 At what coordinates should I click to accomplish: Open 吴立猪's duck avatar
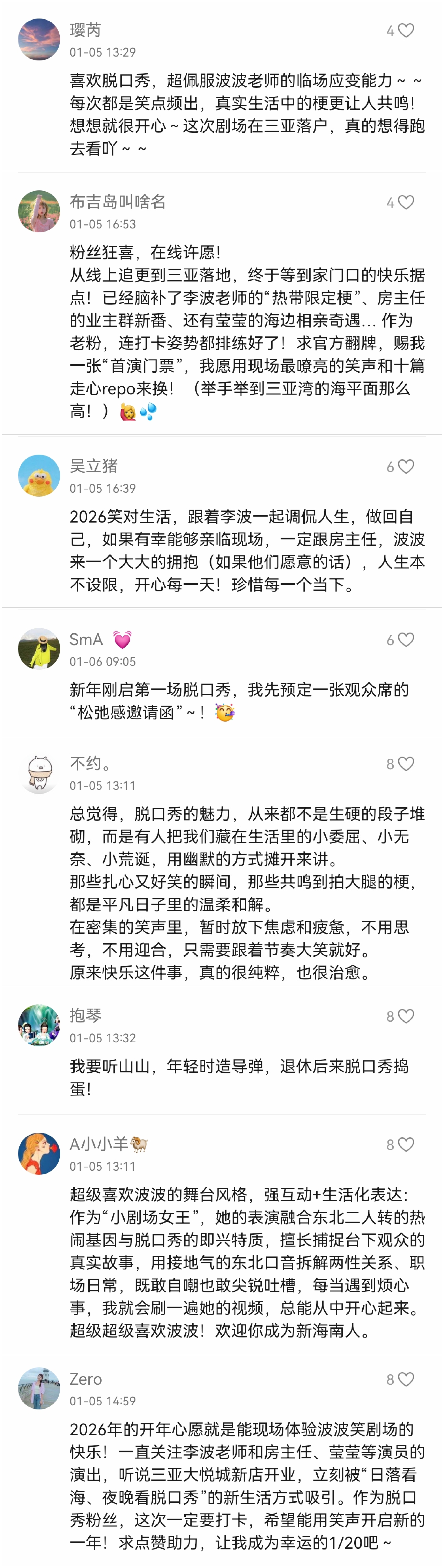tap(39, 475)
